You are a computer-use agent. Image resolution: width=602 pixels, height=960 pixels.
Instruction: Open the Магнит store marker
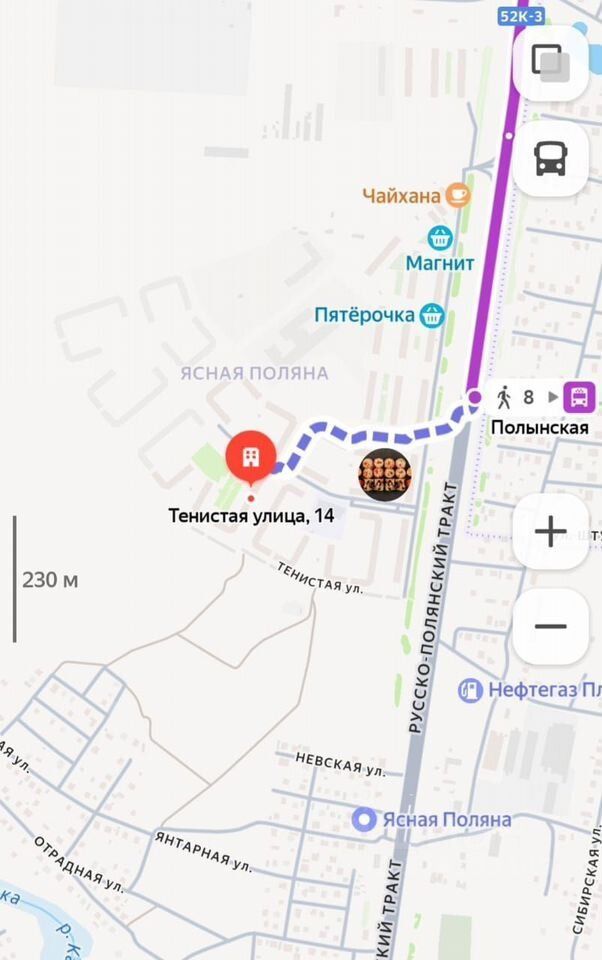[x=439, y=238]
